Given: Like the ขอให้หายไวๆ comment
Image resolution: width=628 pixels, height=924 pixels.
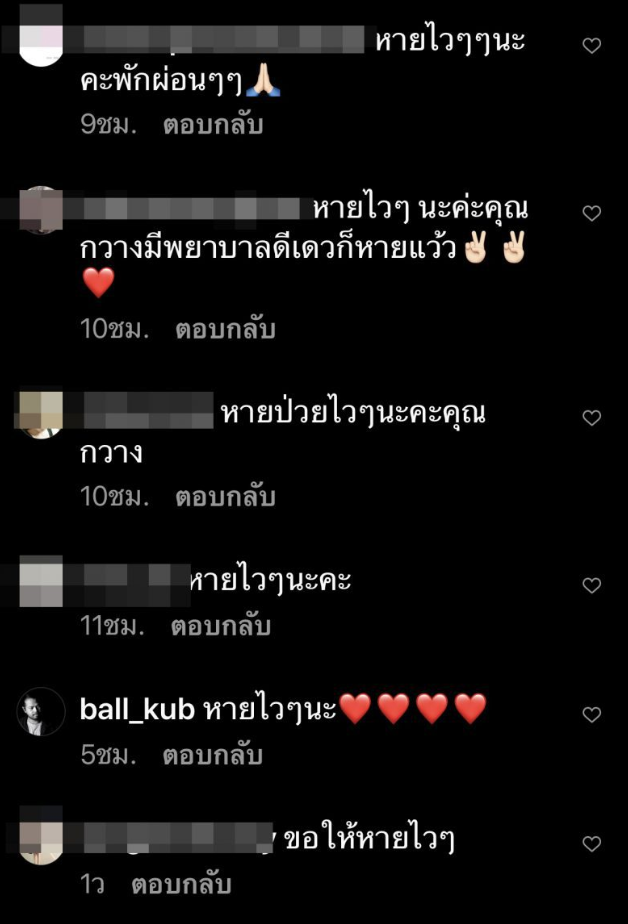Looking at the screenshot, I should click(x=592, y=844).
